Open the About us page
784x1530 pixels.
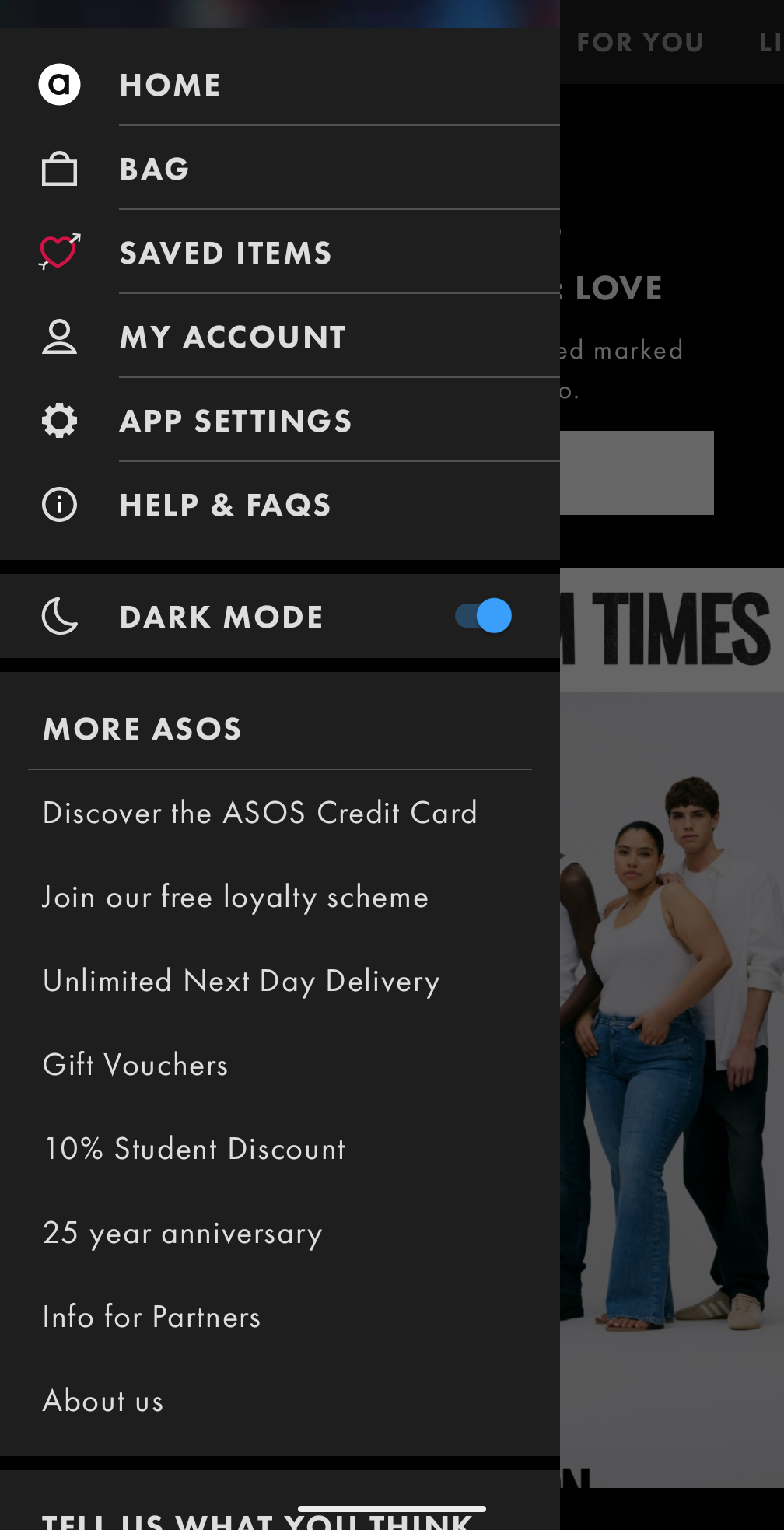click(103, 1401)
